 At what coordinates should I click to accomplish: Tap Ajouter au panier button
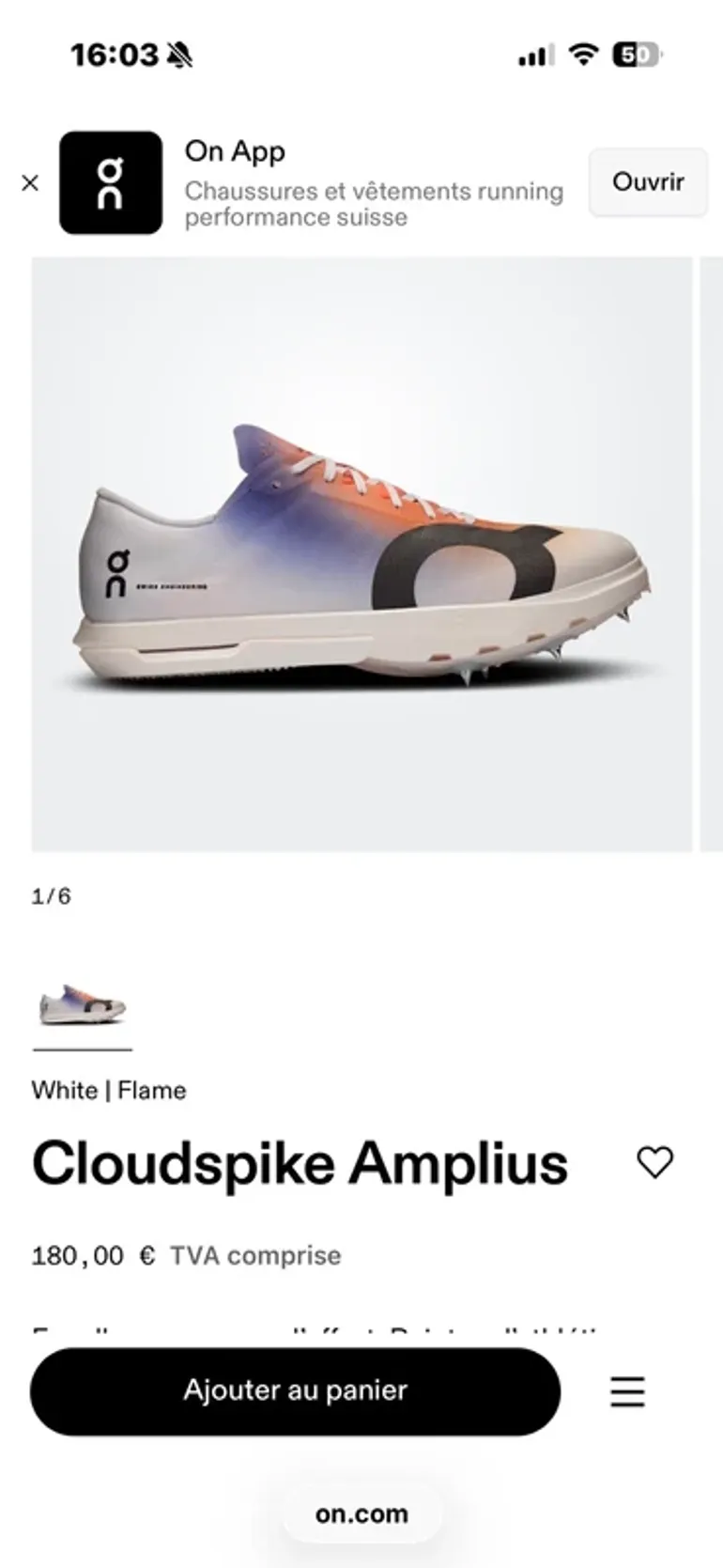295,1390
